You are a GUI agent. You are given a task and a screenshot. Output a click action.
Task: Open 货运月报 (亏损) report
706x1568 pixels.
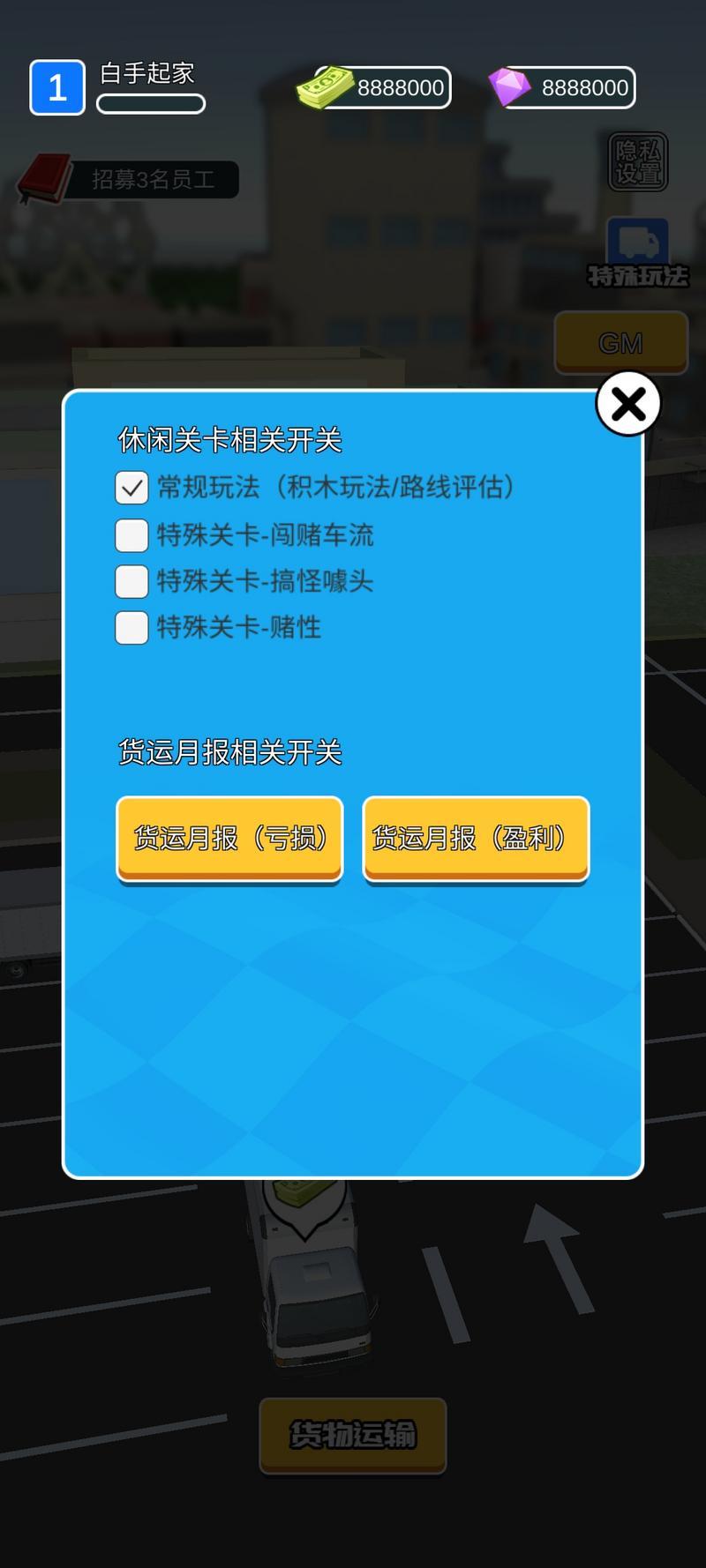[229, 837]
